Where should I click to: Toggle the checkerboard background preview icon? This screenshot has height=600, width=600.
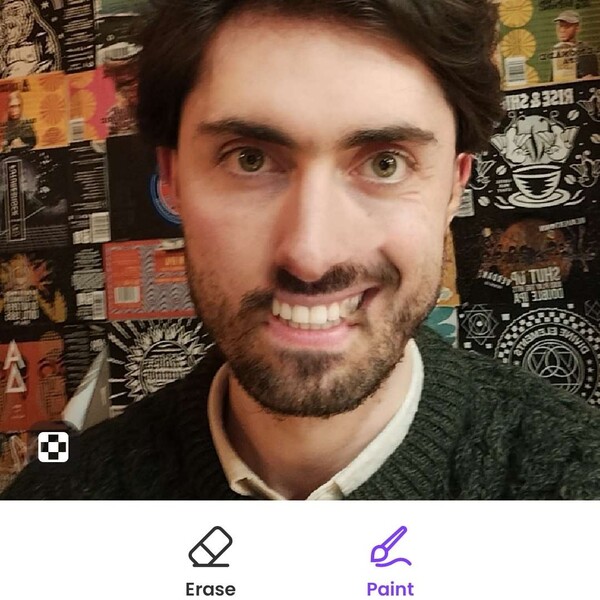tap(53, 447)
